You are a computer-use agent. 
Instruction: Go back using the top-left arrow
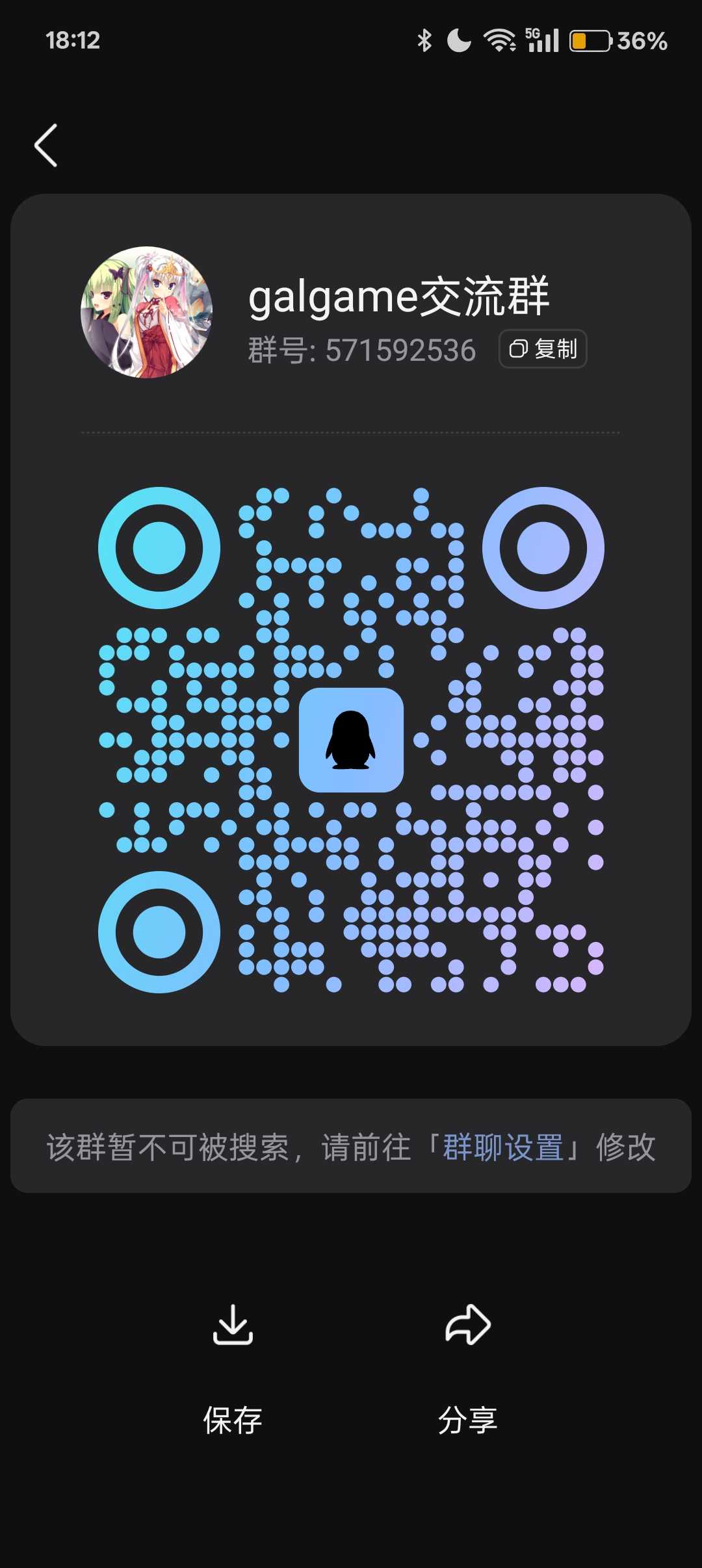pos(45,146)
